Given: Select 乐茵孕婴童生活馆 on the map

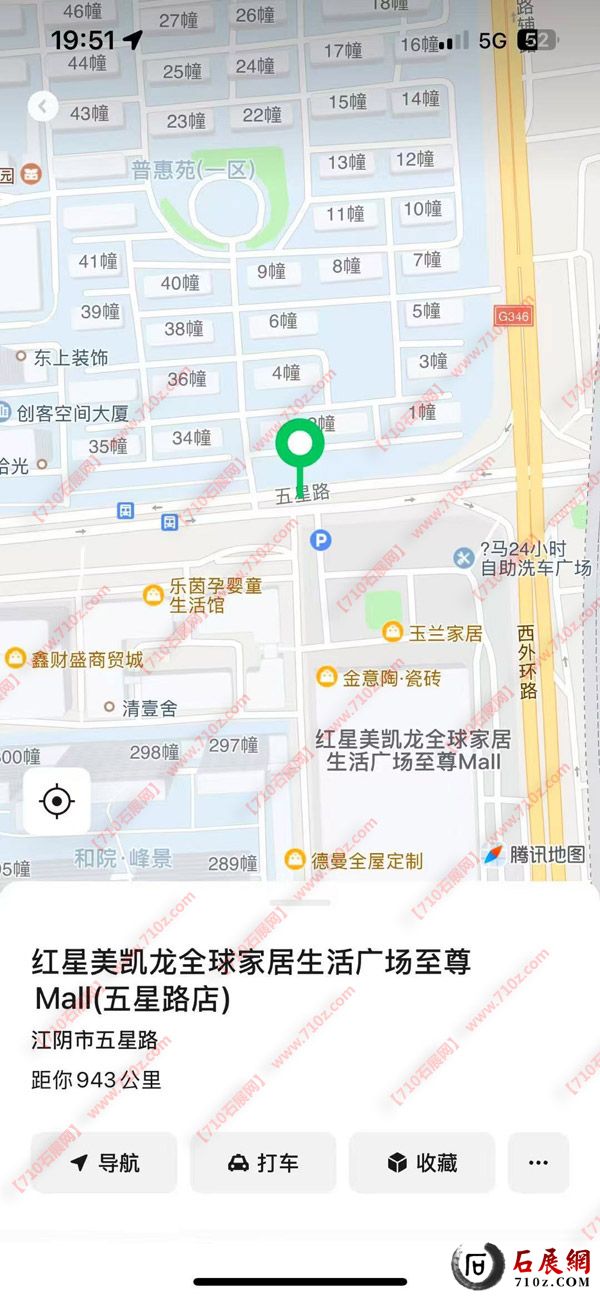Looking at the screenshot, I should (153, 595).
